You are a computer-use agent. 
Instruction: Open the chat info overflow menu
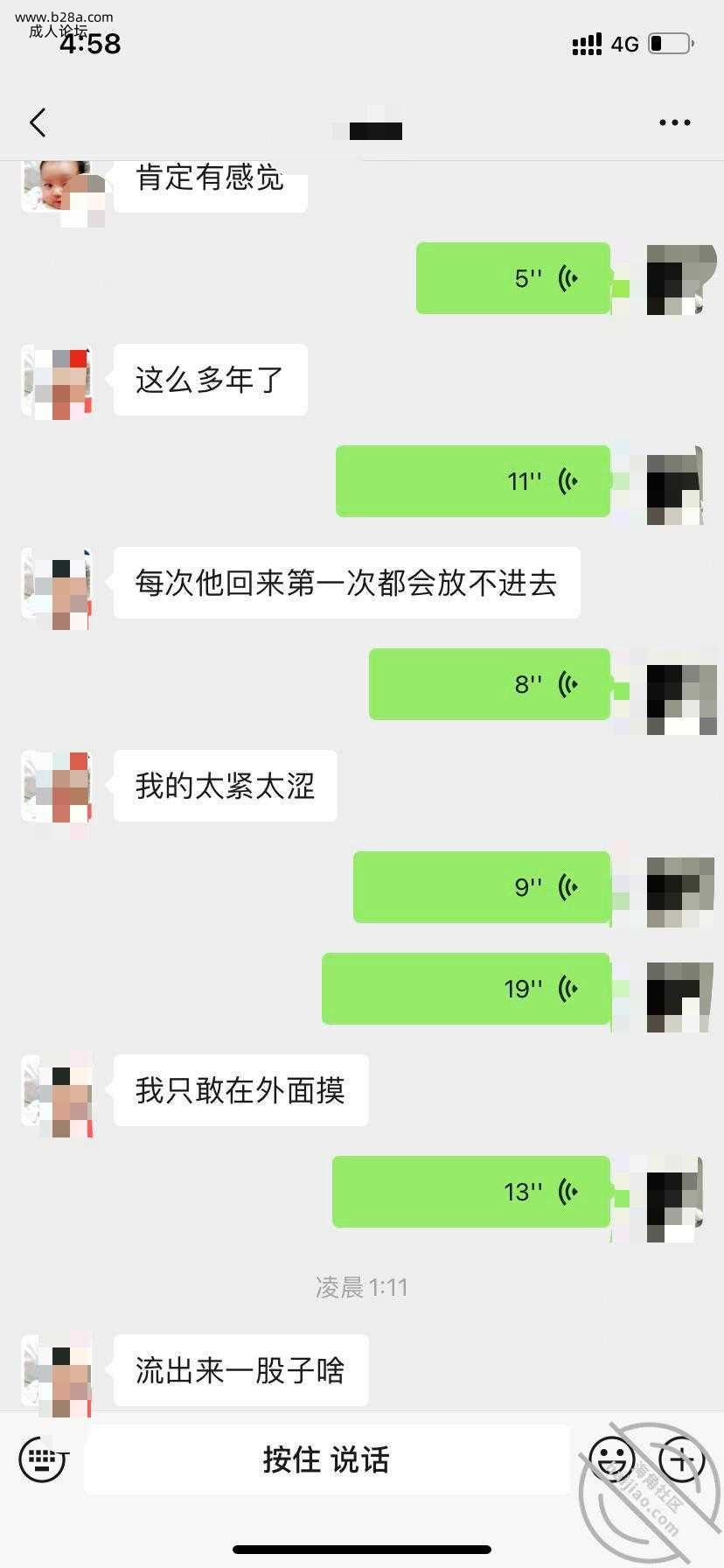point(674,122)
